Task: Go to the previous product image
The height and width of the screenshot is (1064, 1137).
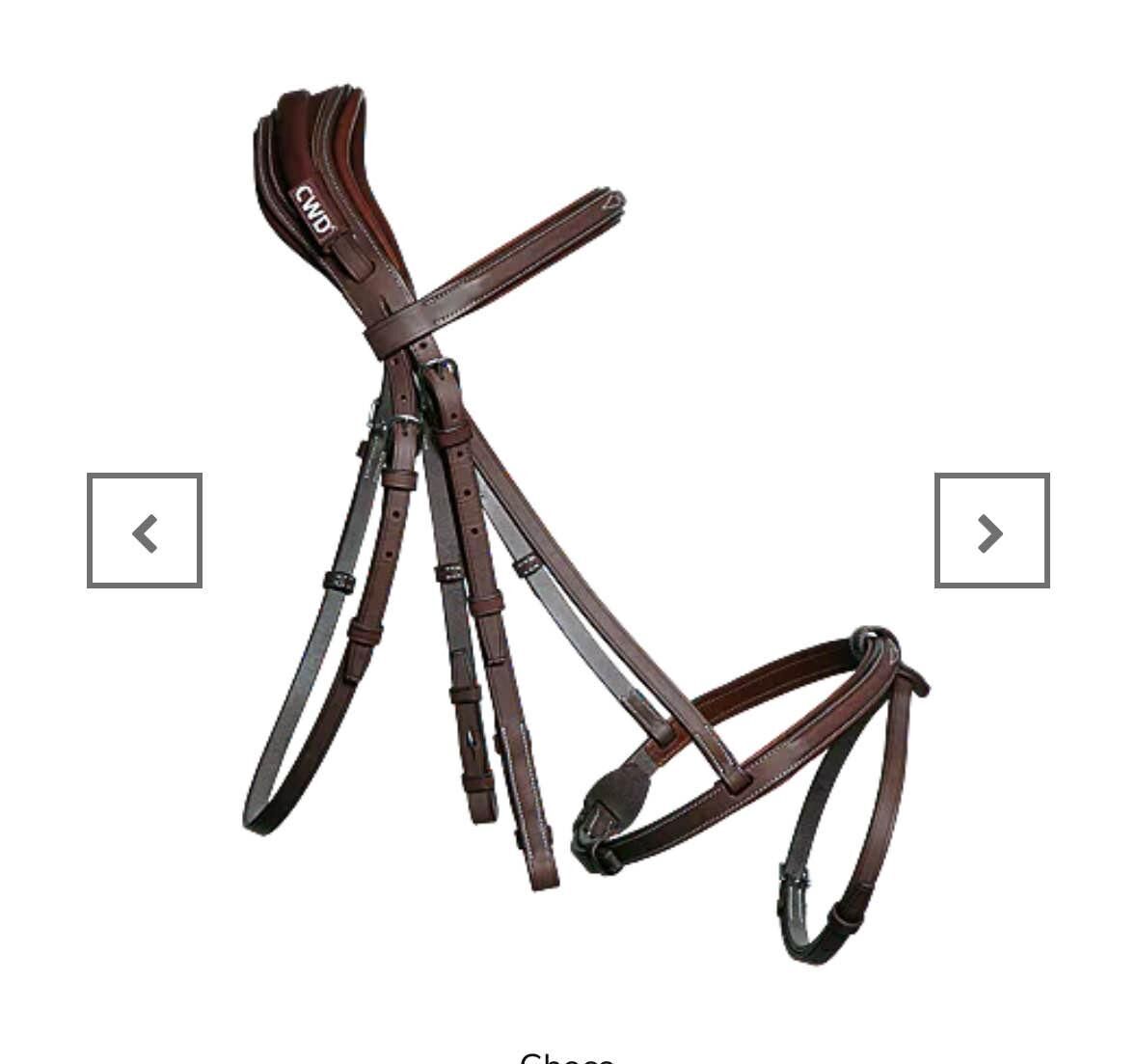Action: (145, 531)
